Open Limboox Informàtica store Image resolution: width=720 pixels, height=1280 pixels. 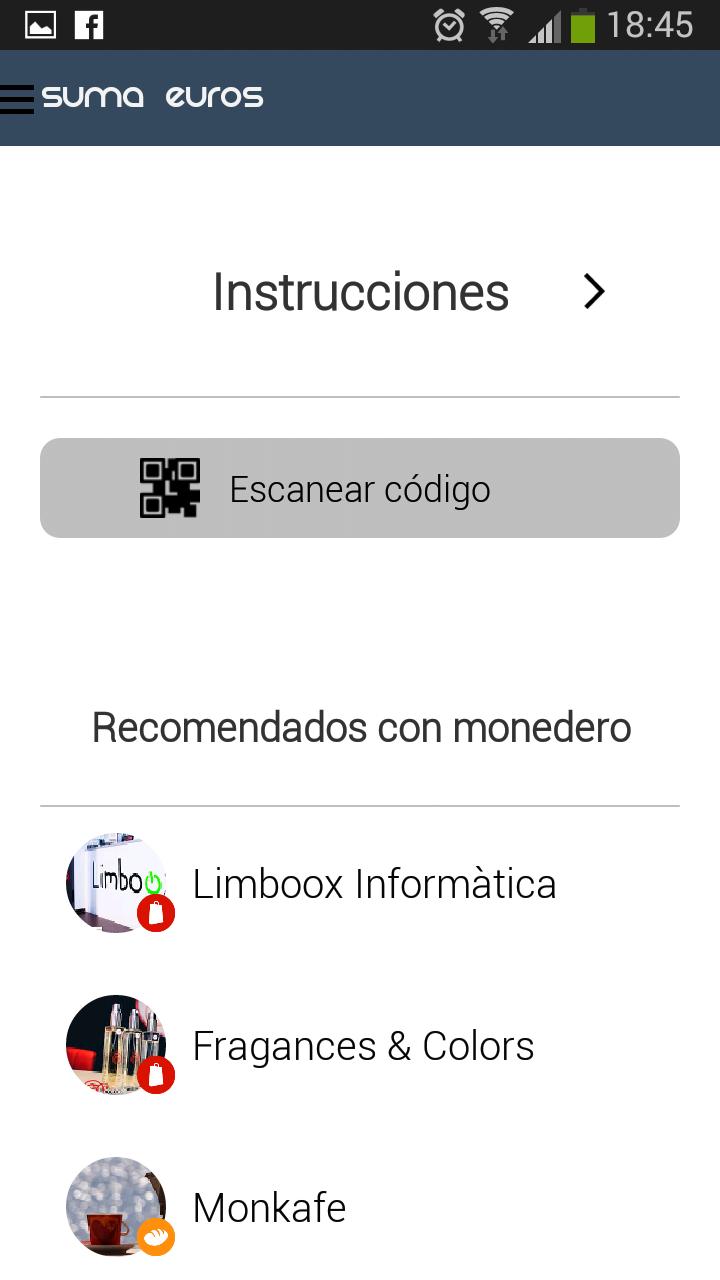373,884
